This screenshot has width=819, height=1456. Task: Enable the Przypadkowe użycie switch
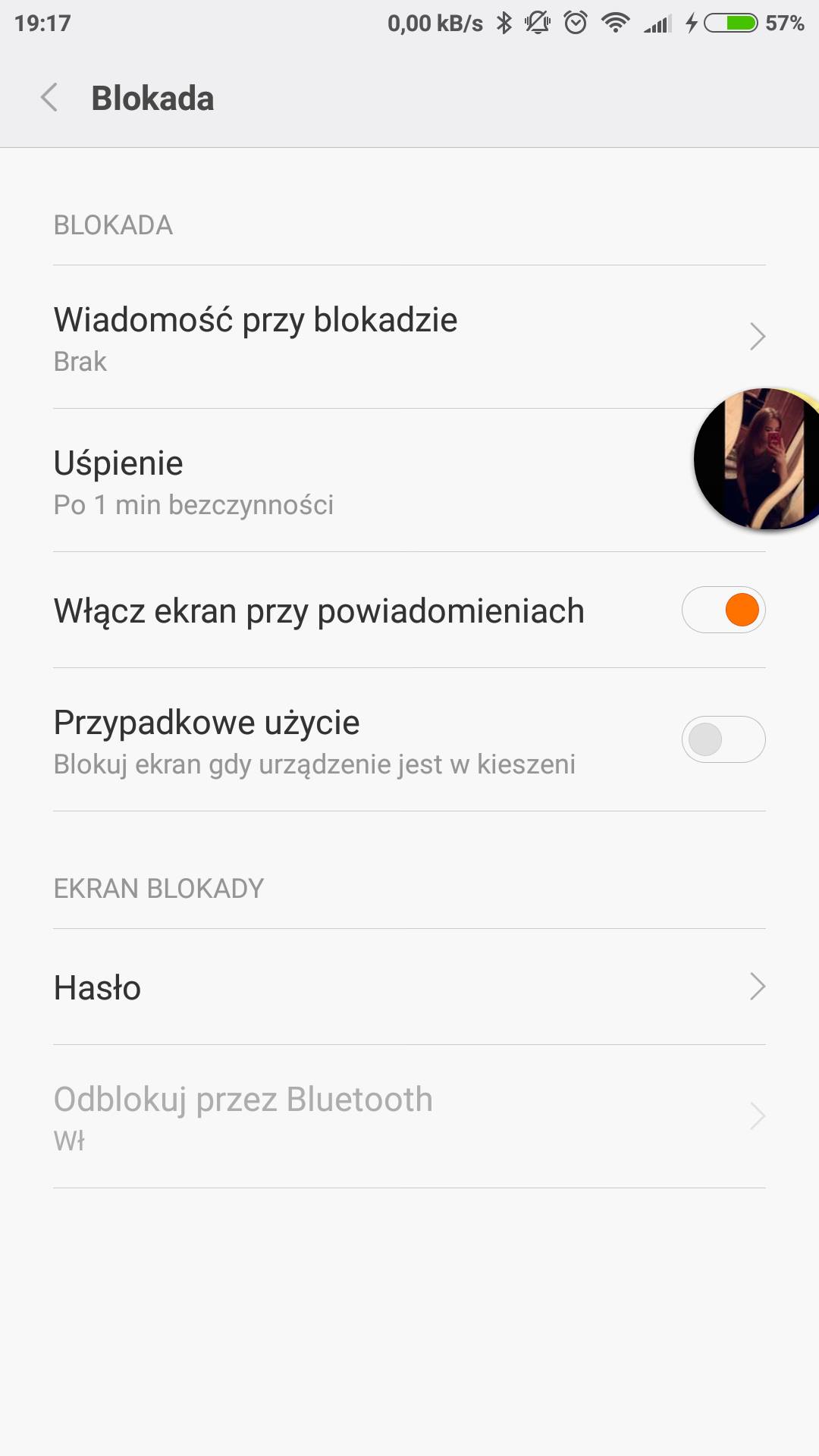723,739
